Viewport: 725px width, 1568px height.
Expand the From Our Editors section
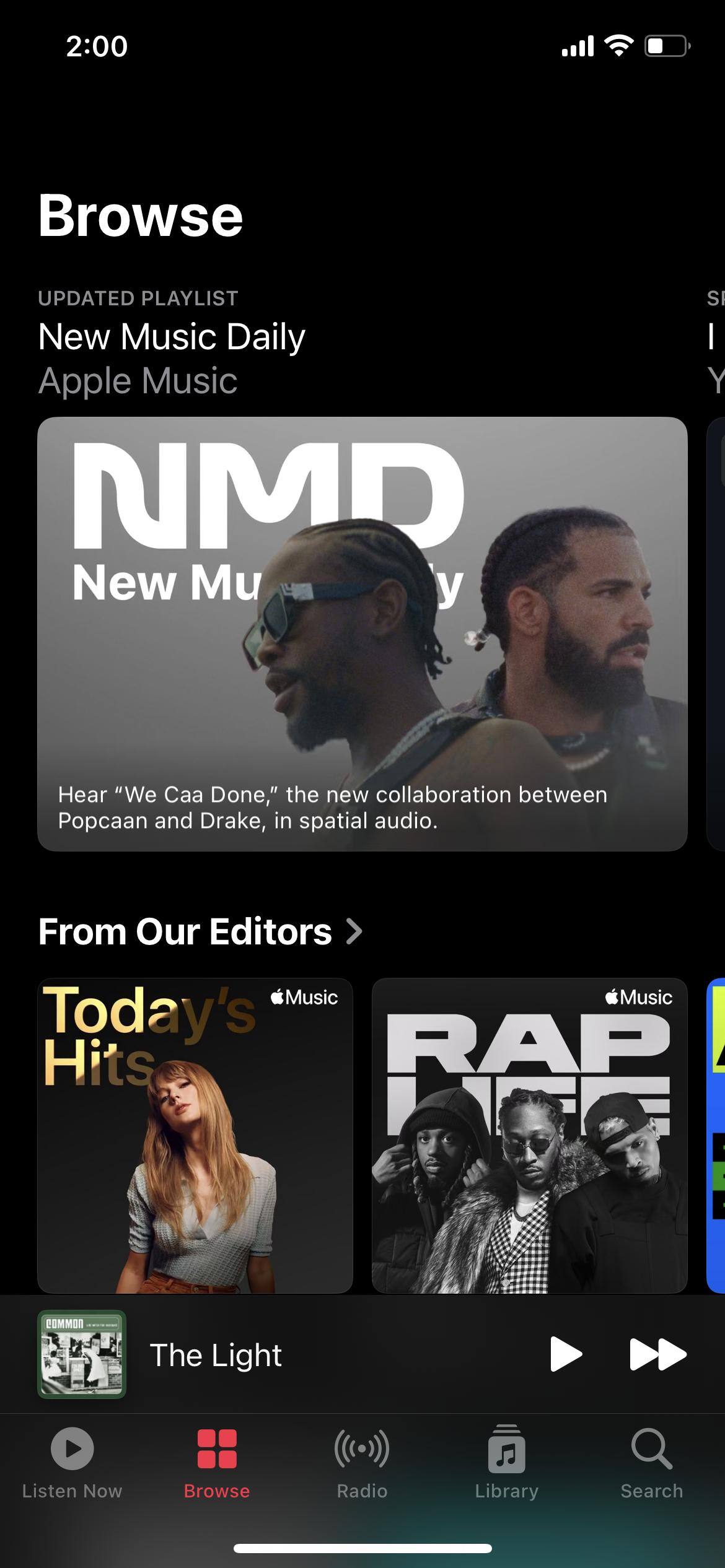click(x=200, y=931)
